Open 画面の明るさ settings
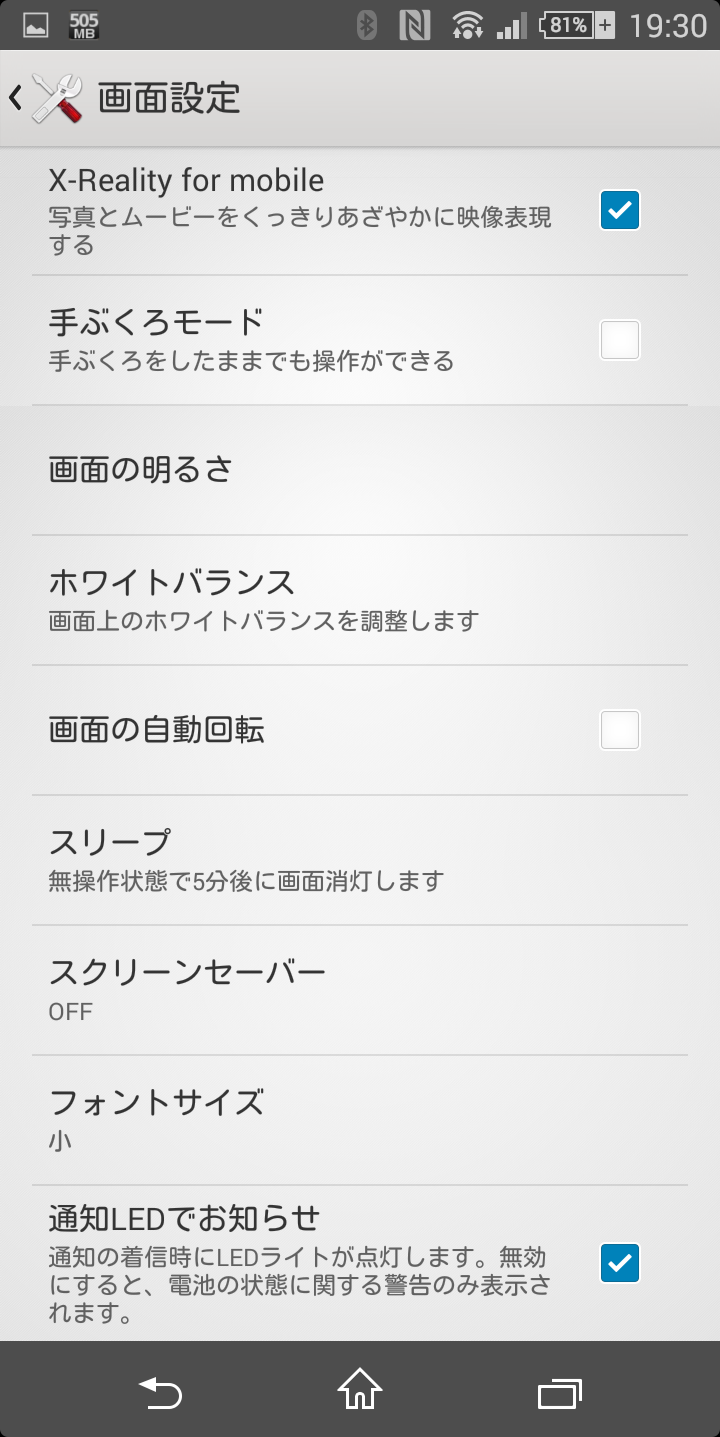The height and width of the screenshot is (1437, 720). click(x=360, y=470)
